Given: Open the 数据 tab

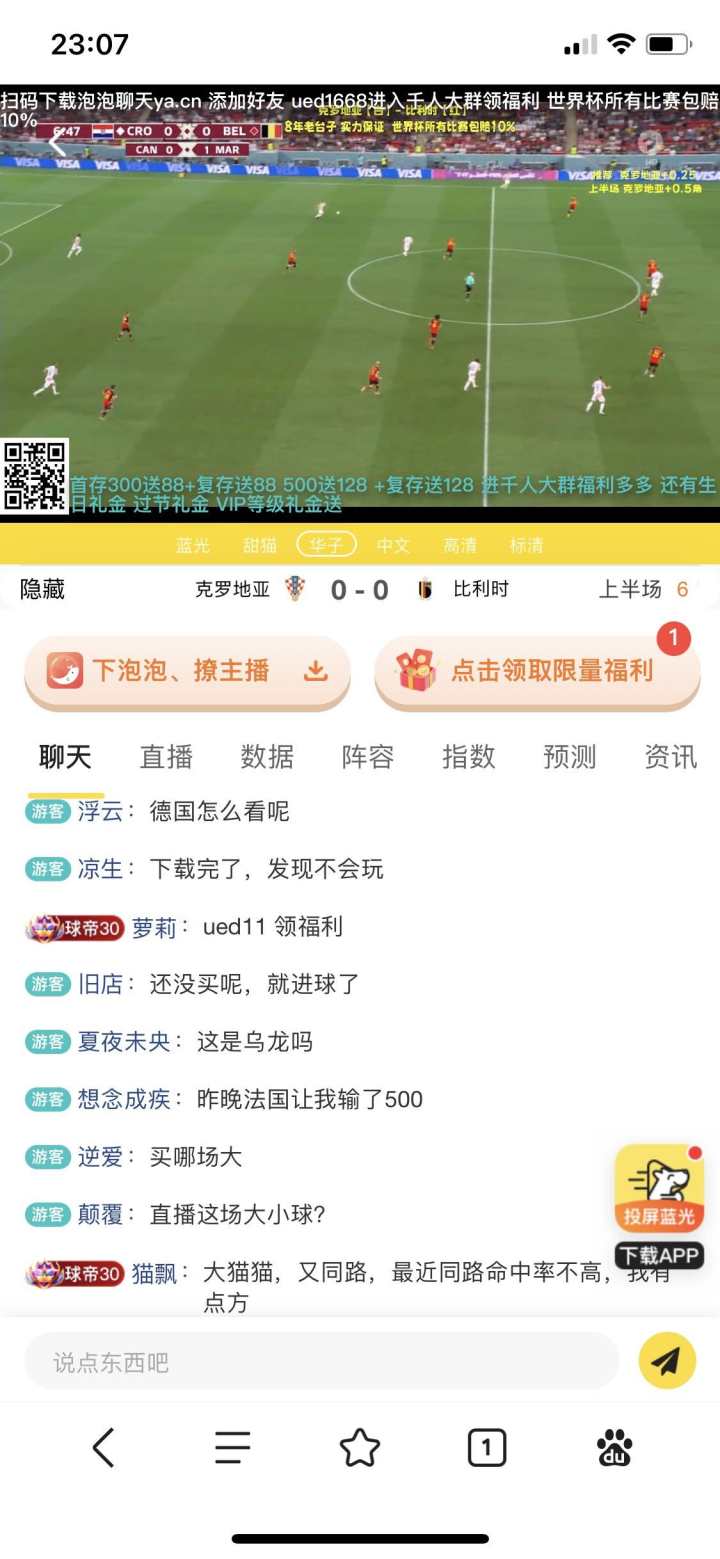Looking at the screenshot, I should click(x=267, y=757).
